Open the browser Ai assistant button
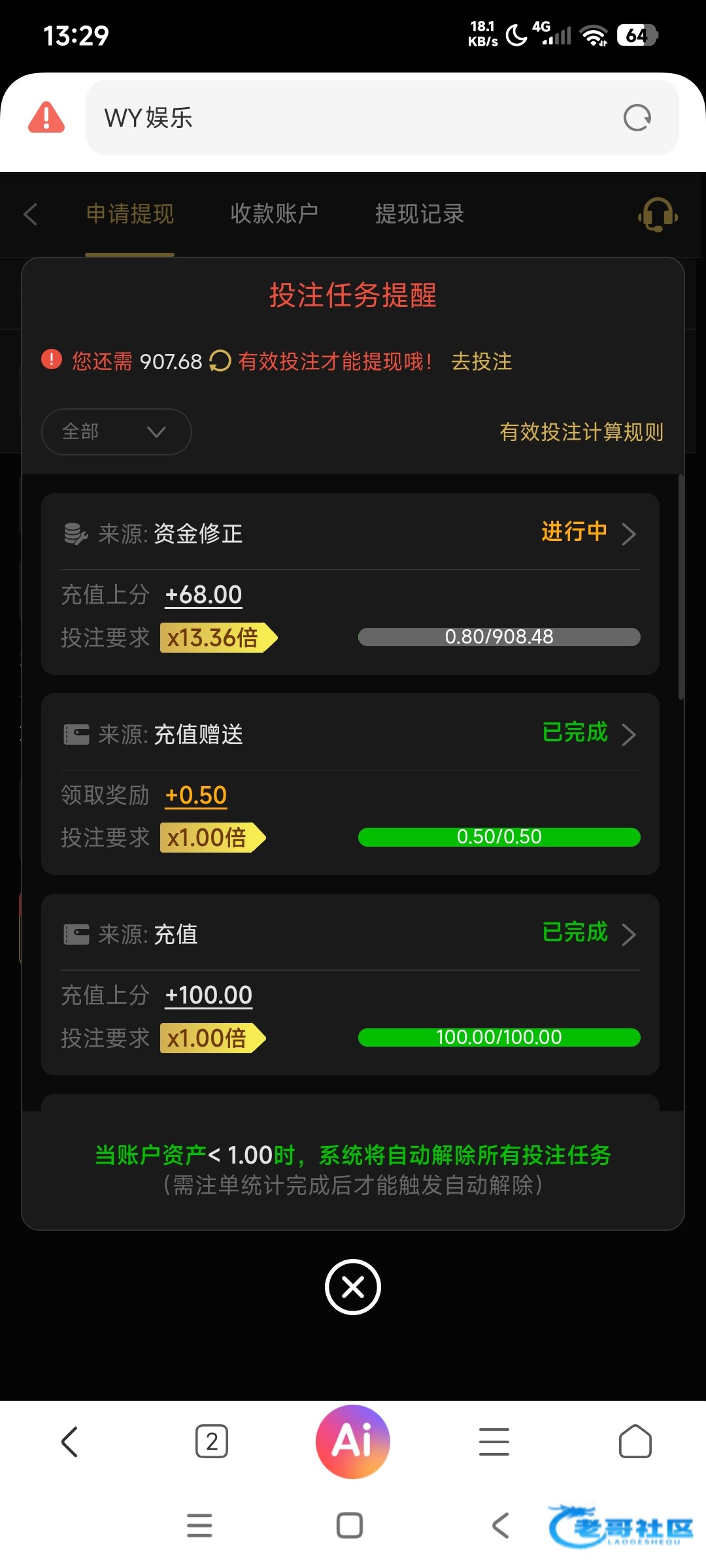This screenshot has width=706, height=1568. [x=353, y=1441]
